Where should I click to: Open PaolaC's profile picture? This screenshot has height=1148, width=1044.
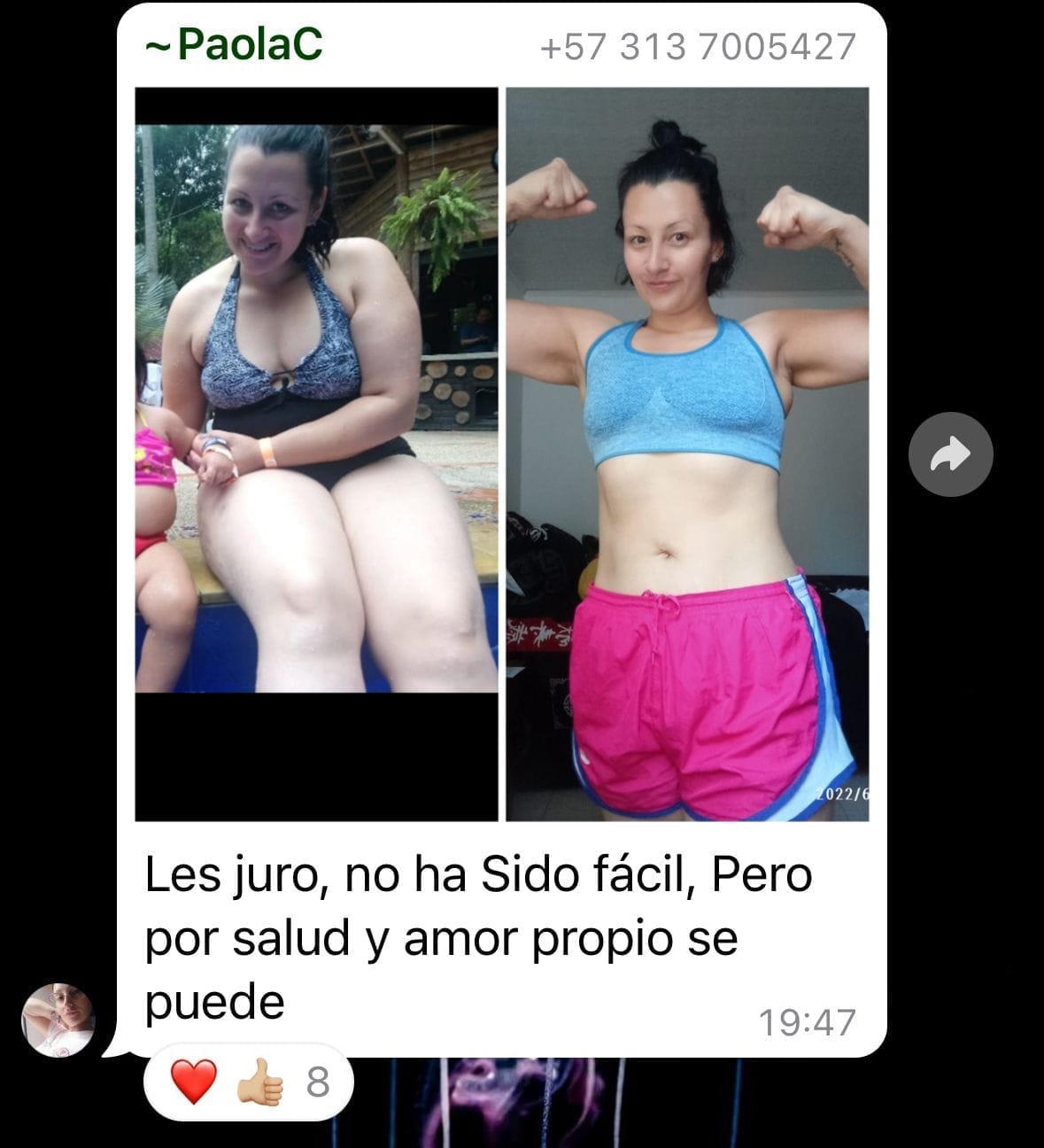click(x=58, y=1020)
